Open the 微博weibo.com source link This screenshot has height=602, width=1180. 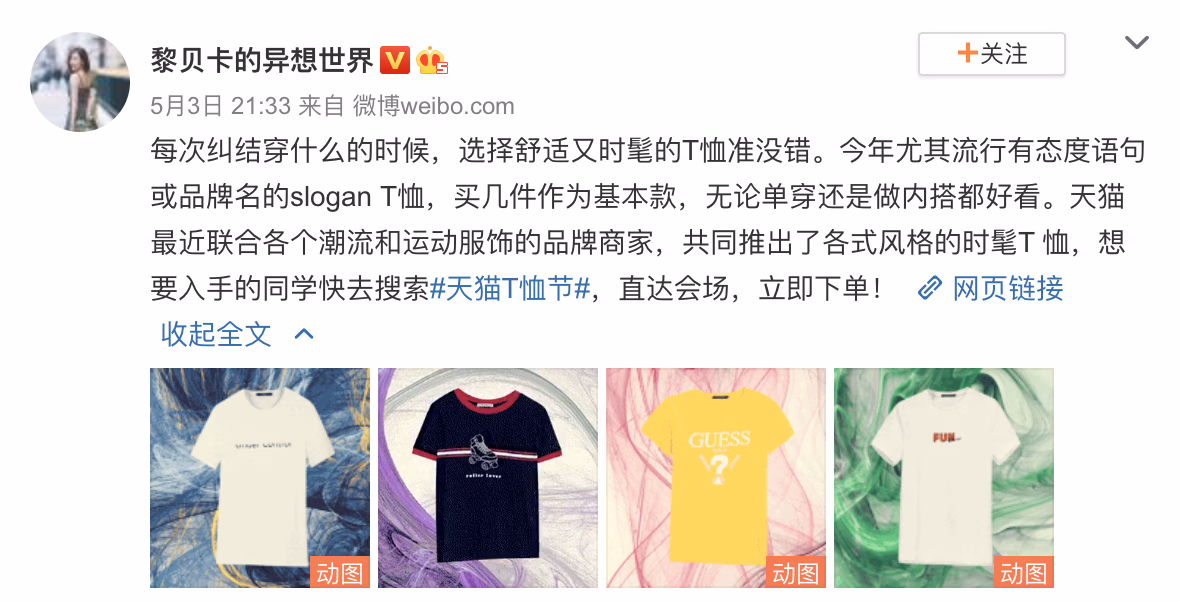point(433,106)
